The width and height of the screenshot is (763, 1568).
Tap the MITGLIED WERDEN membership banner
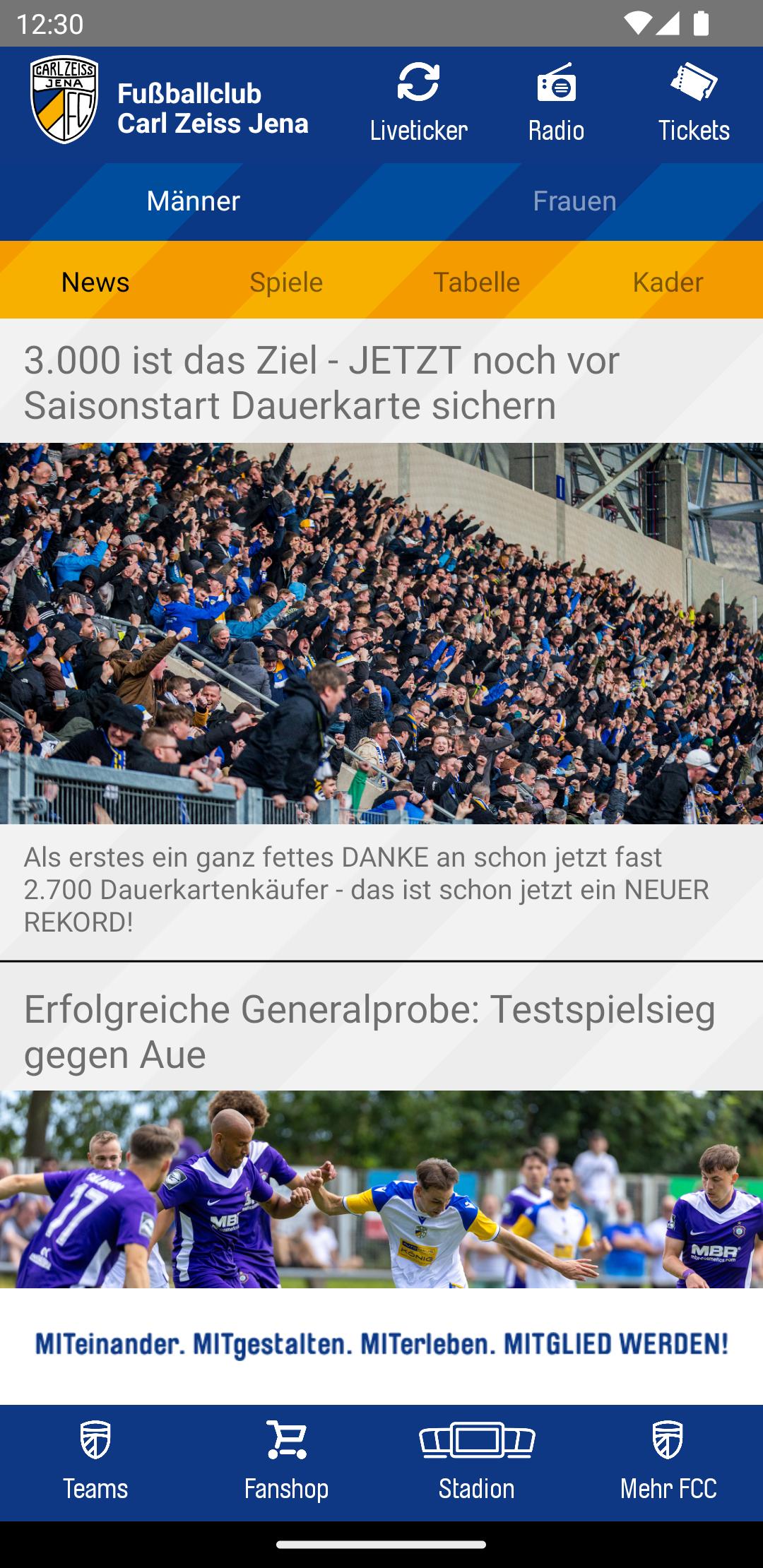(x=381, y=1344)
